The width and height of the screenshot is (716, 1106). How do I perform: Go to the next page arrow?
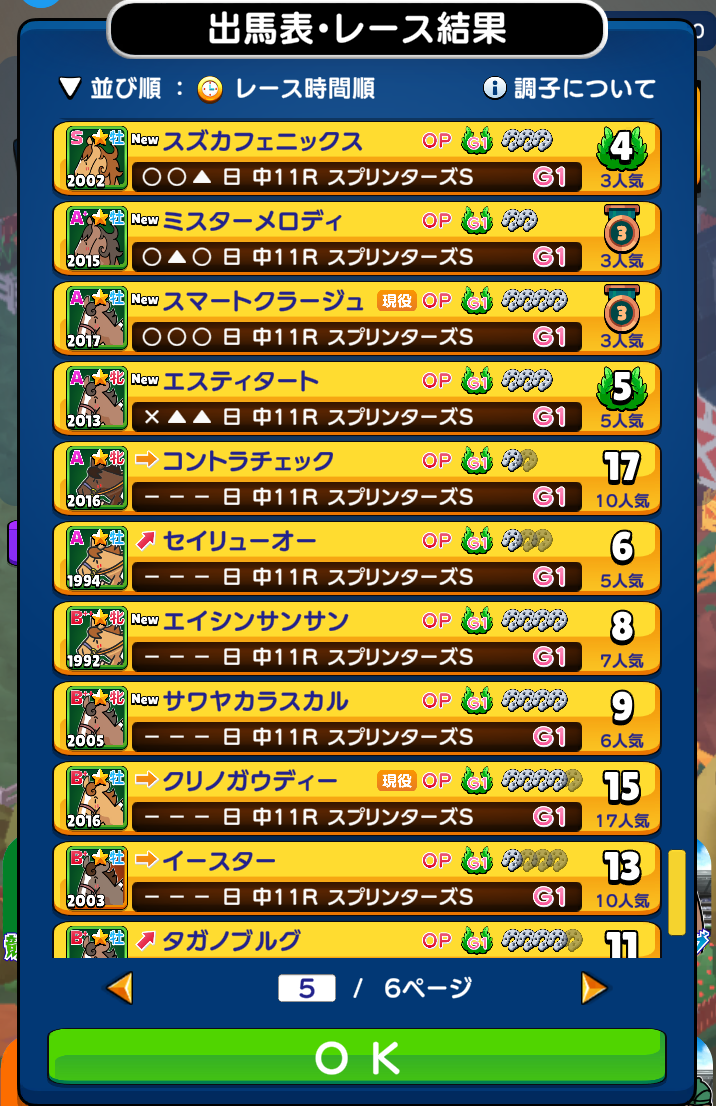(x=594, y=989)
